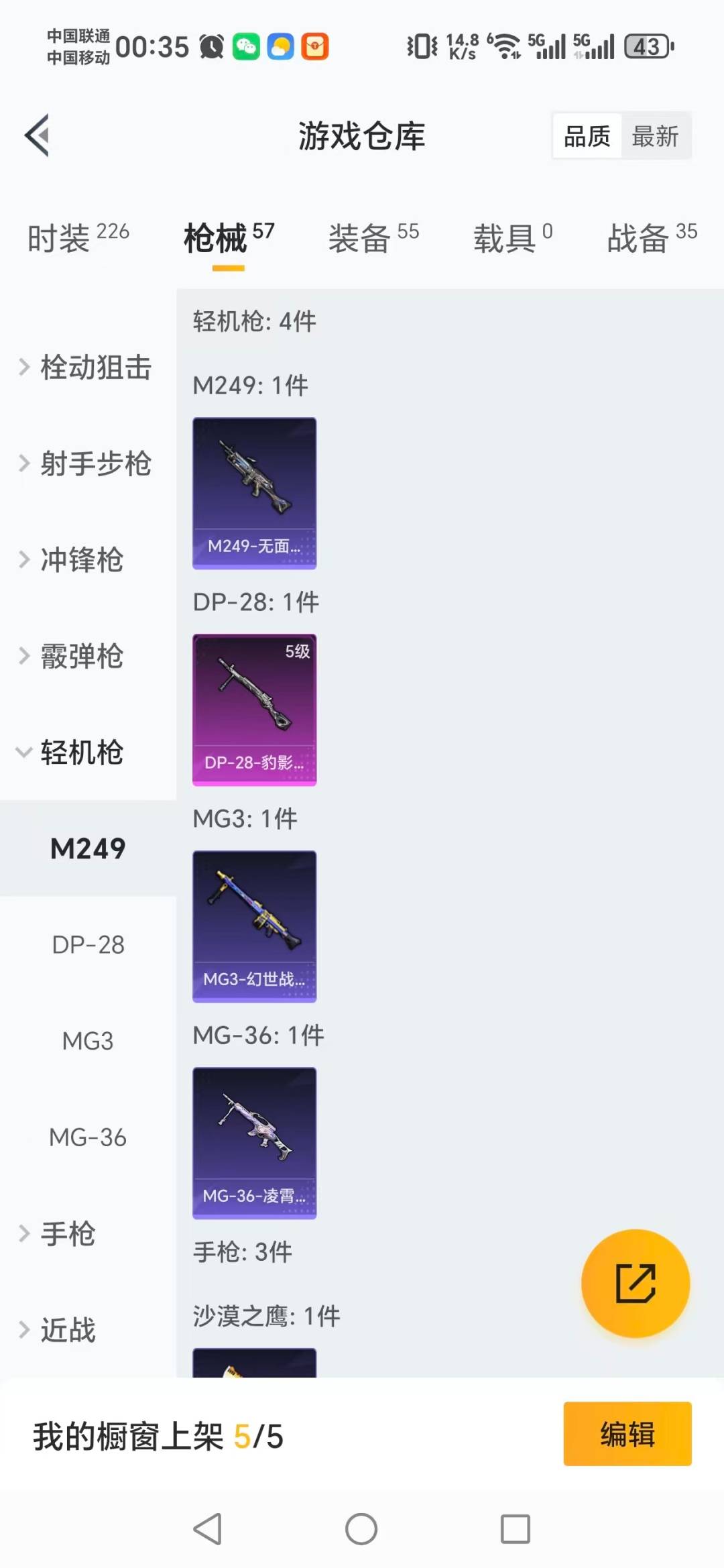Screen dimensions: 724x1568
Task: Switch sorting to 最新
Action: pyautogui.click(x=656, y=135)
